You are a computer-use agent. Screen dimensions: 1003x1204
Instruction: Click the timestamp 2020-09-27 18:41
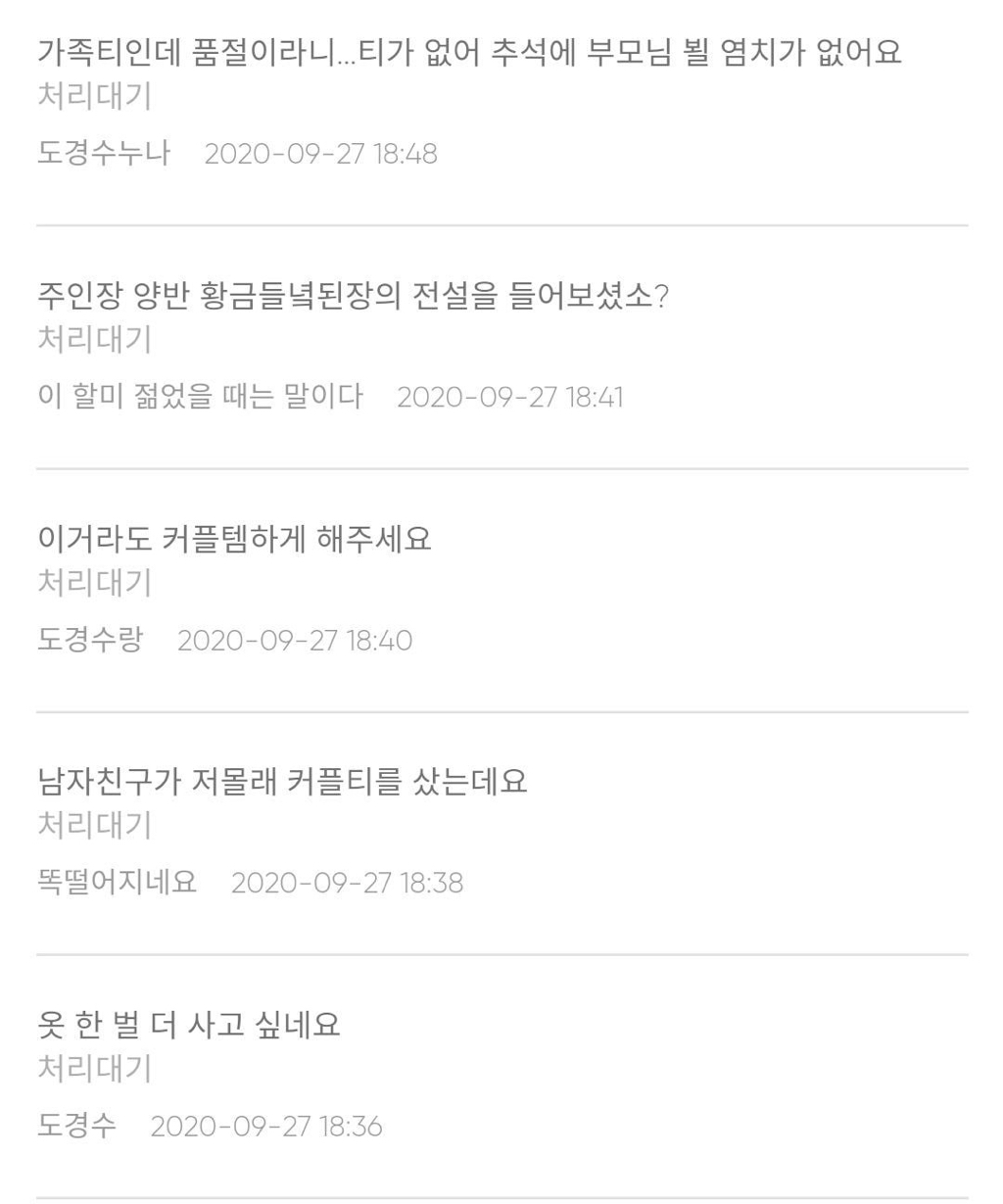pos(508,397)
